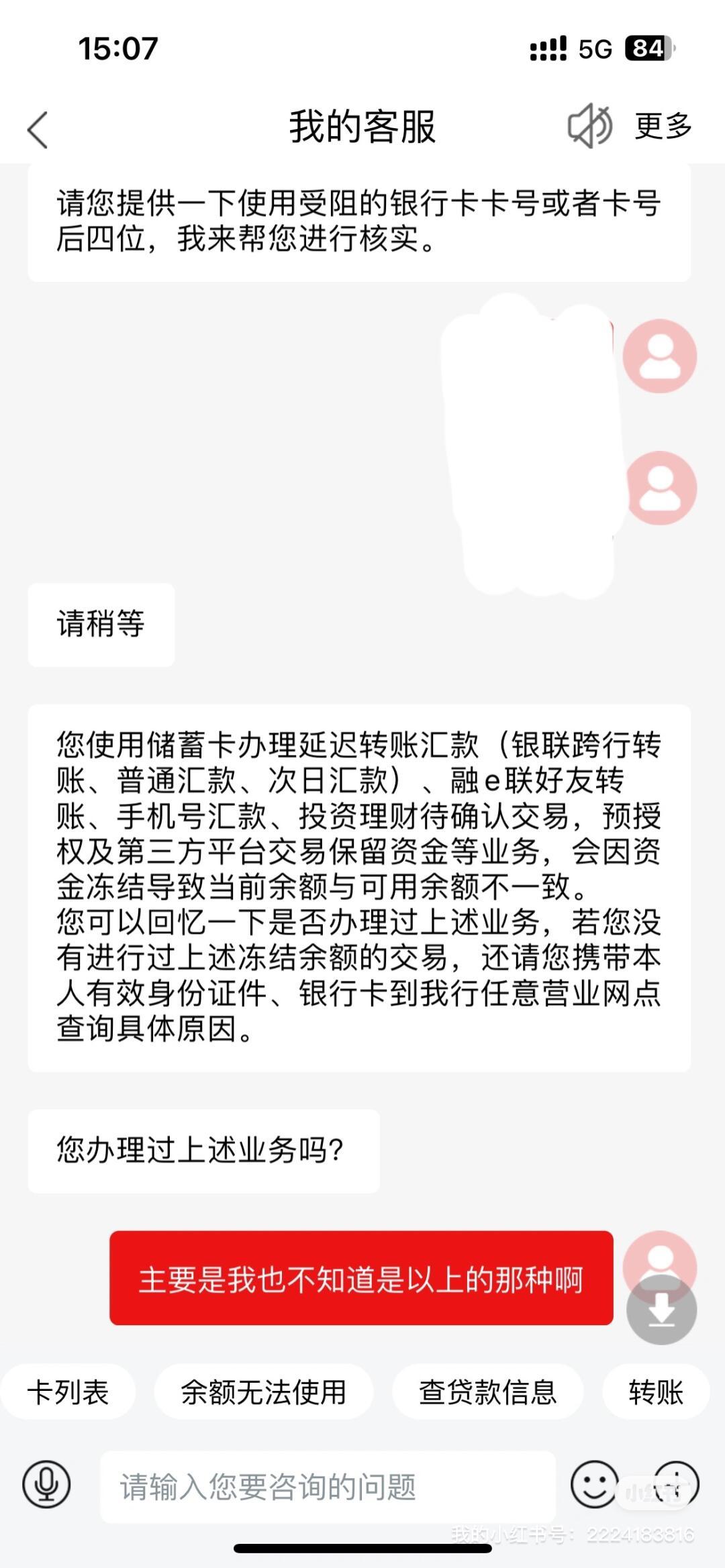Tap the 我的客服 chat title
Viewport: 725px width, 1568px height.
[361, 126]
